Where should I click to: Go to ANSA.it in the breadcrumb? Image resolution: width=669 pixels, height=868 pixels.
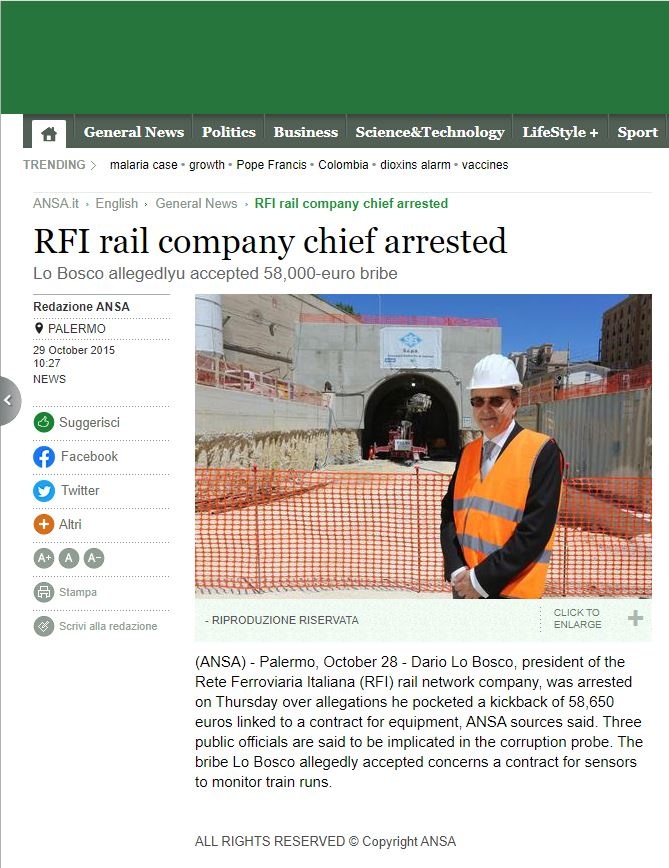[x=56, y=203]
